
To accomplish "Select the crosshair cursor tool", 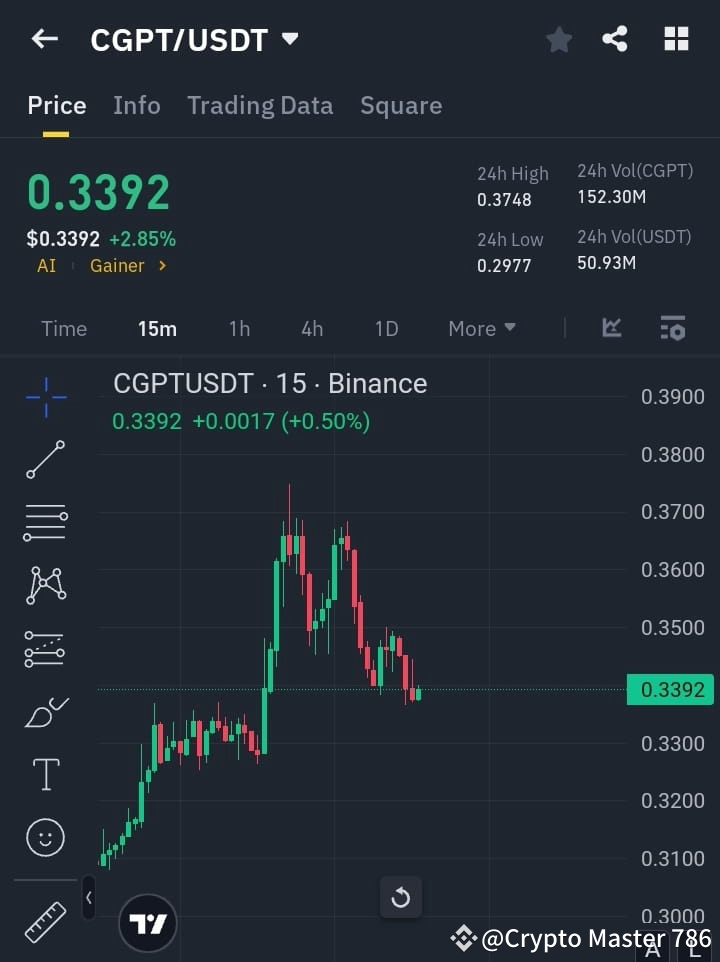I will point(45,398).
